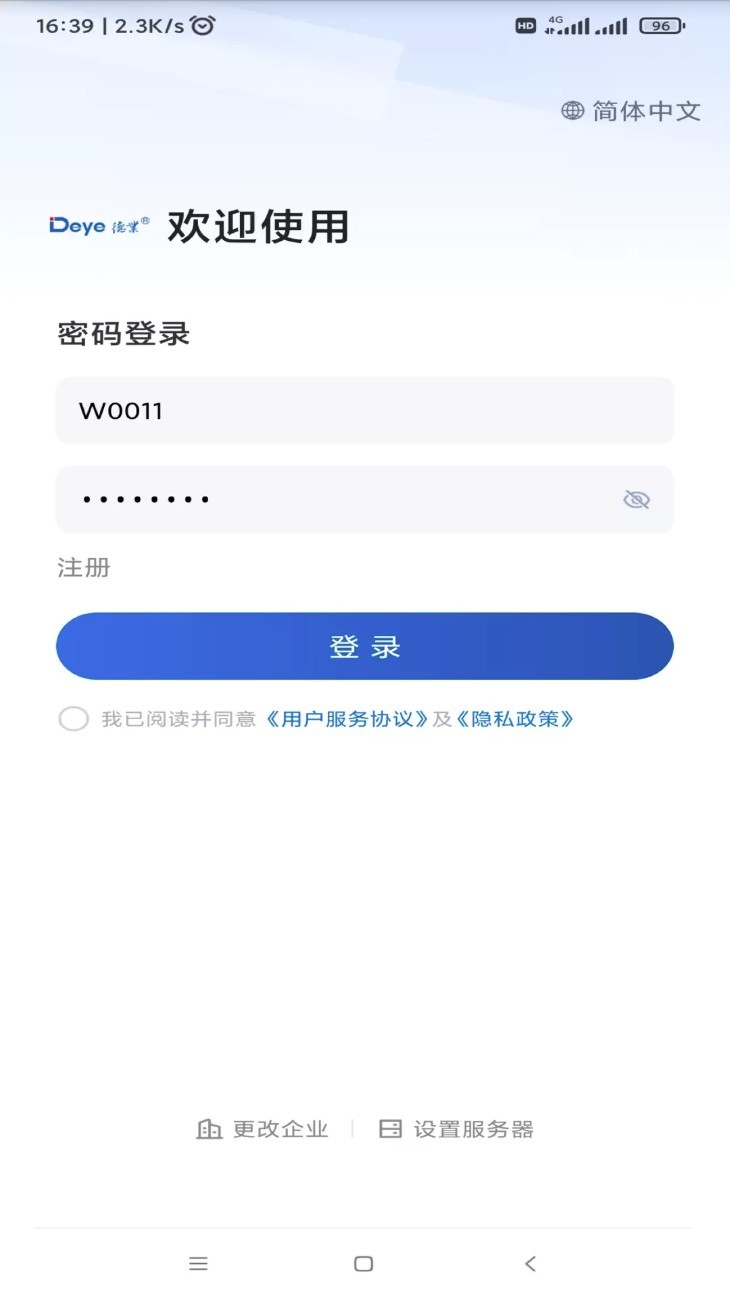730x1299 pixels.
Task: Show the hidden password with the eye toggle
Action: (x=636, y=499)
